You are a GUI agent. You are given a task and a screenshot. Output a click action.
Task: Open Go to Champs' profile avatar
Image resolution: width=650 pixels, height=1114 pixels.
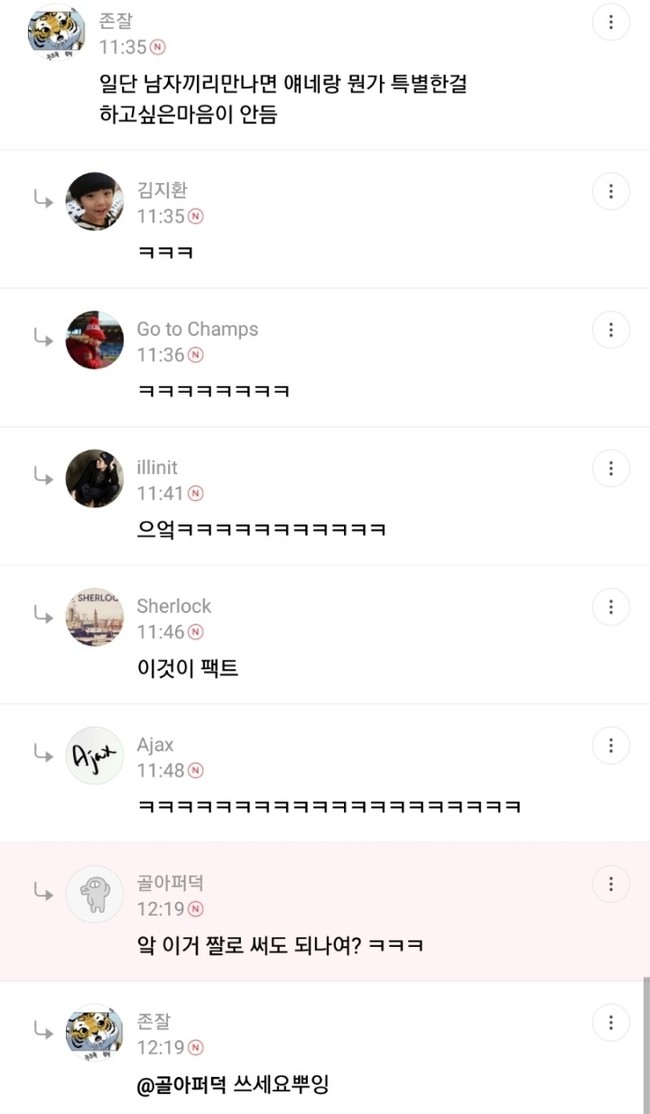pos(94,339)
